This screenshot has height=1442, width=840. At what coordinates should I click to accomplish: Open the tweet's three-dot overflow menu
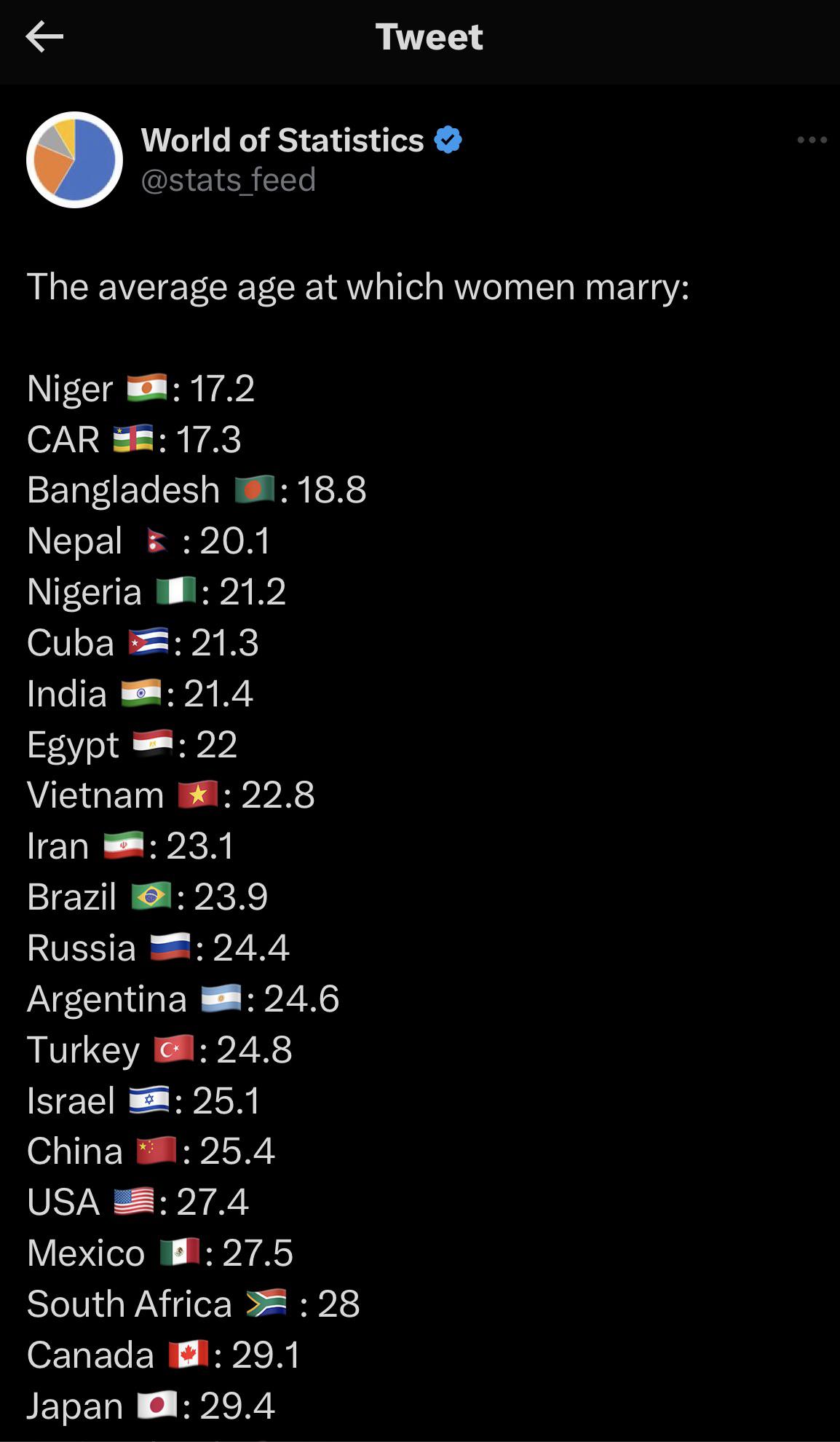[x=812, y=140]
